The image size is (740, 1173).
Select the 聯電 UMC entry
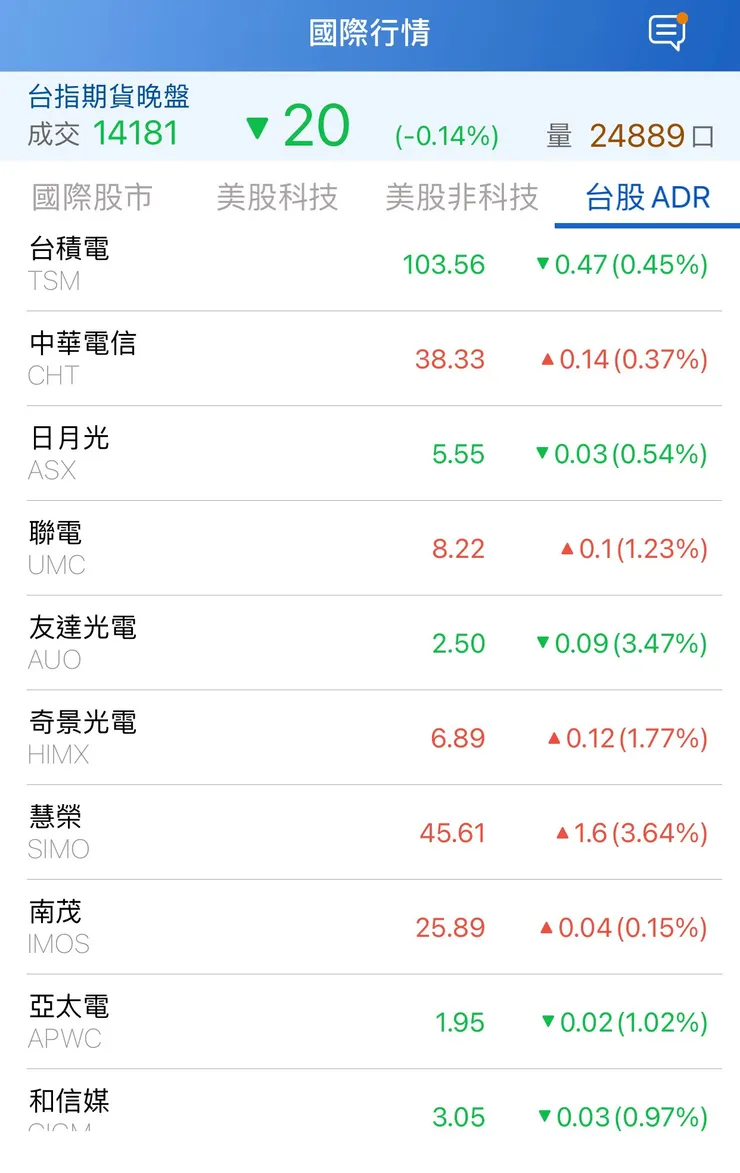[x=370, y=548]
